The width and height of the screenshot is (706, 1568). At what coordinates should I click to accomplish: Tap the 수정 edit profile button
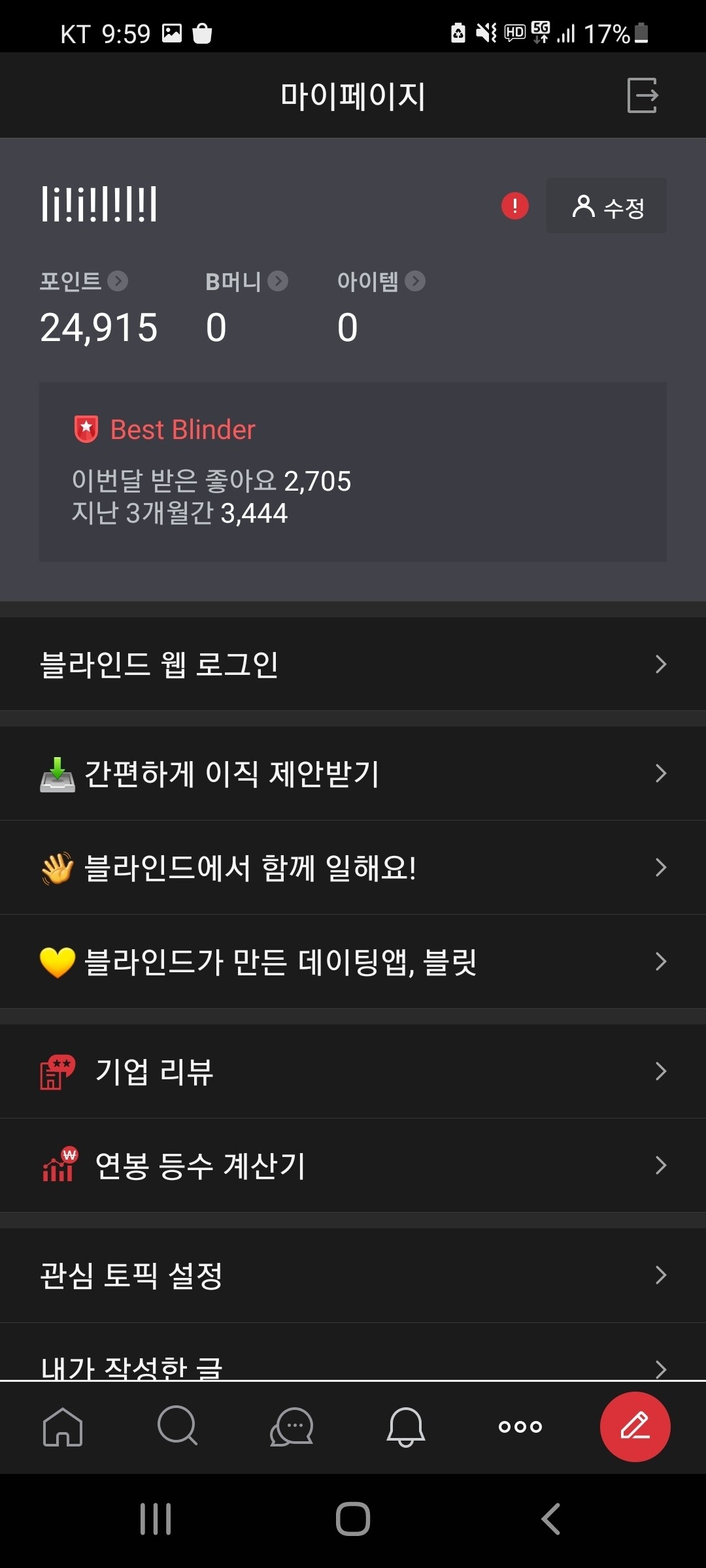(607, 206)
